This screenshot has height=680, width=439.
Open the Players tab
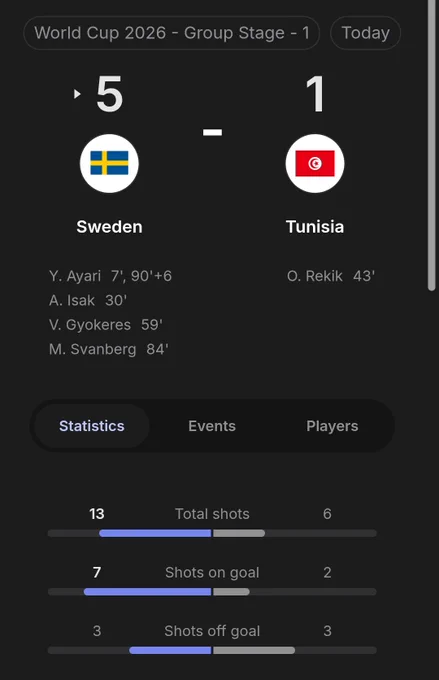click(332, 426)
